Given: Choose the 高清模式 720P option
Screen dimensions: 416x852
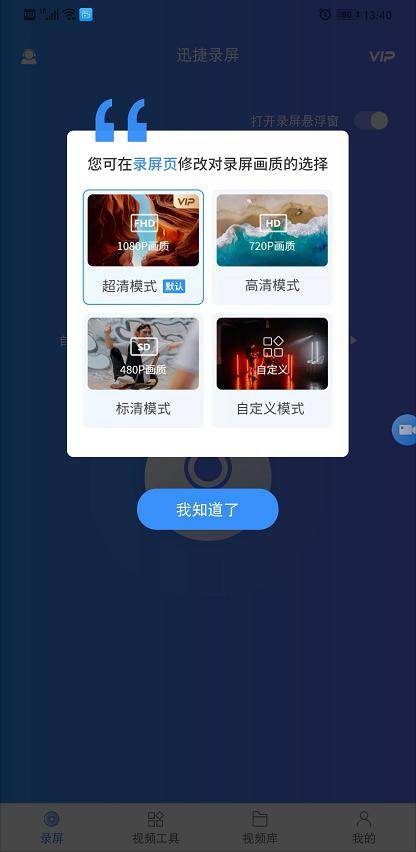Looking at the screenshot, I should pos(272,247).
